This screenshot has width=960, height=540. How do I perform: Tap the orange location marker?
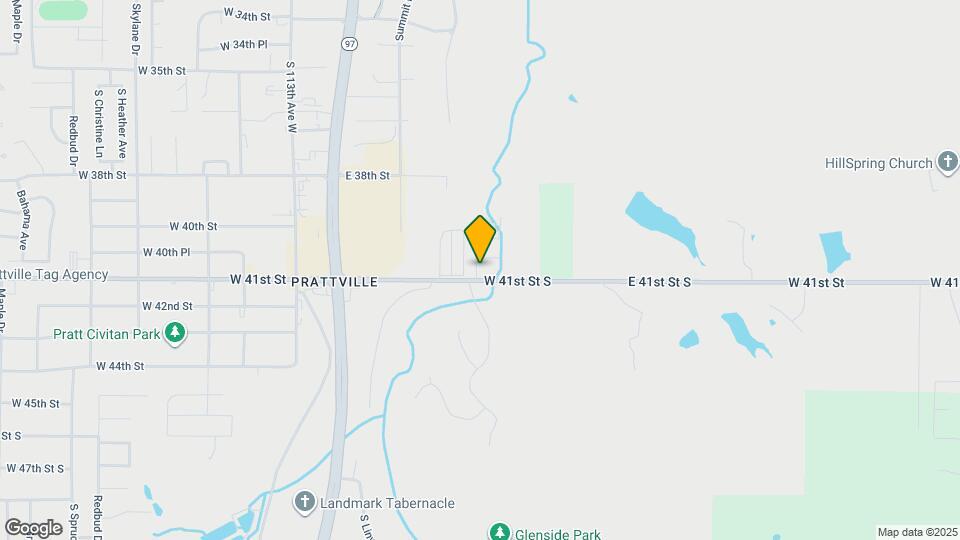pos(480,239)
